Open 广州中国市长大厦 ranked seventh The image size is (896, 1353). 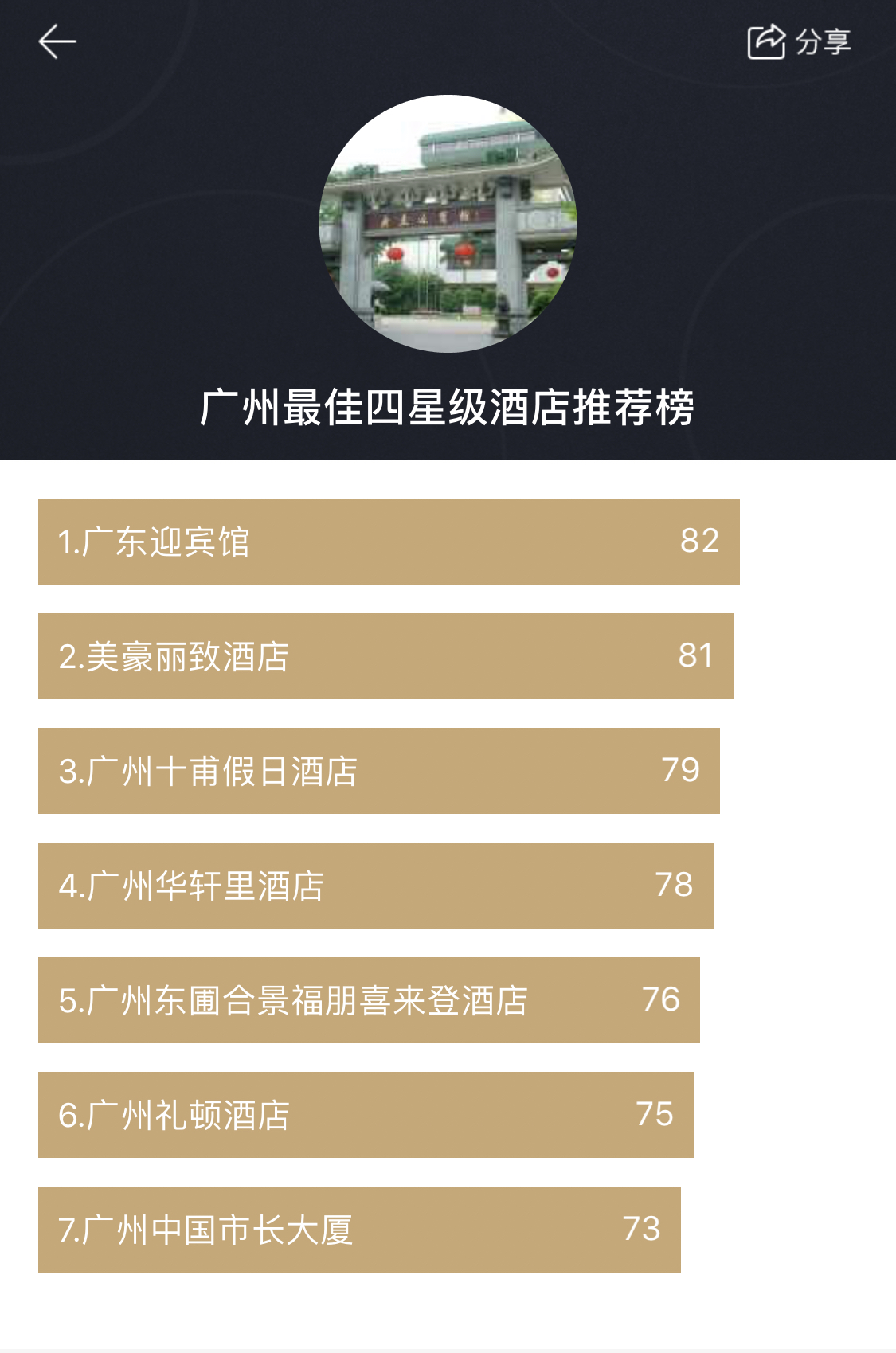pyautogui.click(x=359, y=1230)
